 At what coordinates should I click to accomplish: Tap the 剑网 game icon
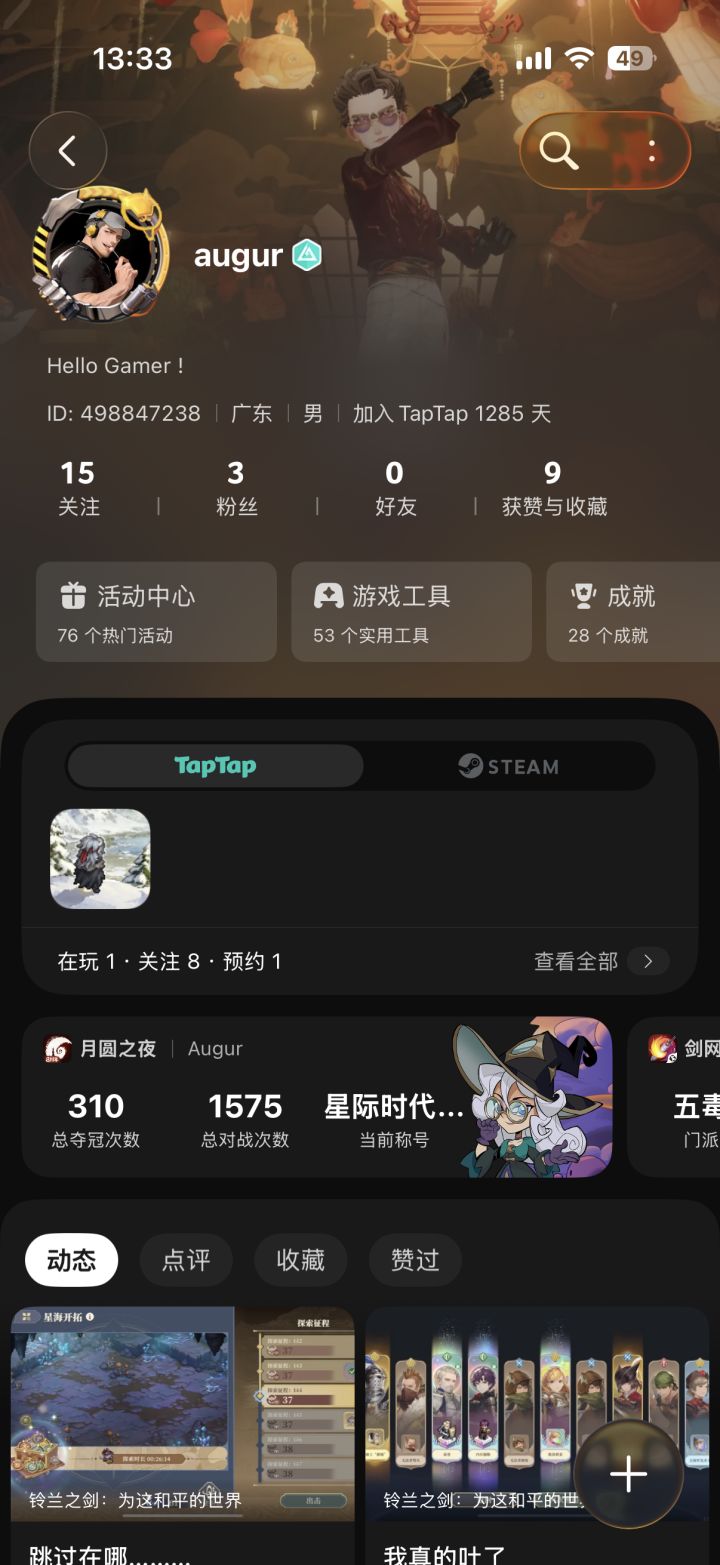click(655, 1048)
